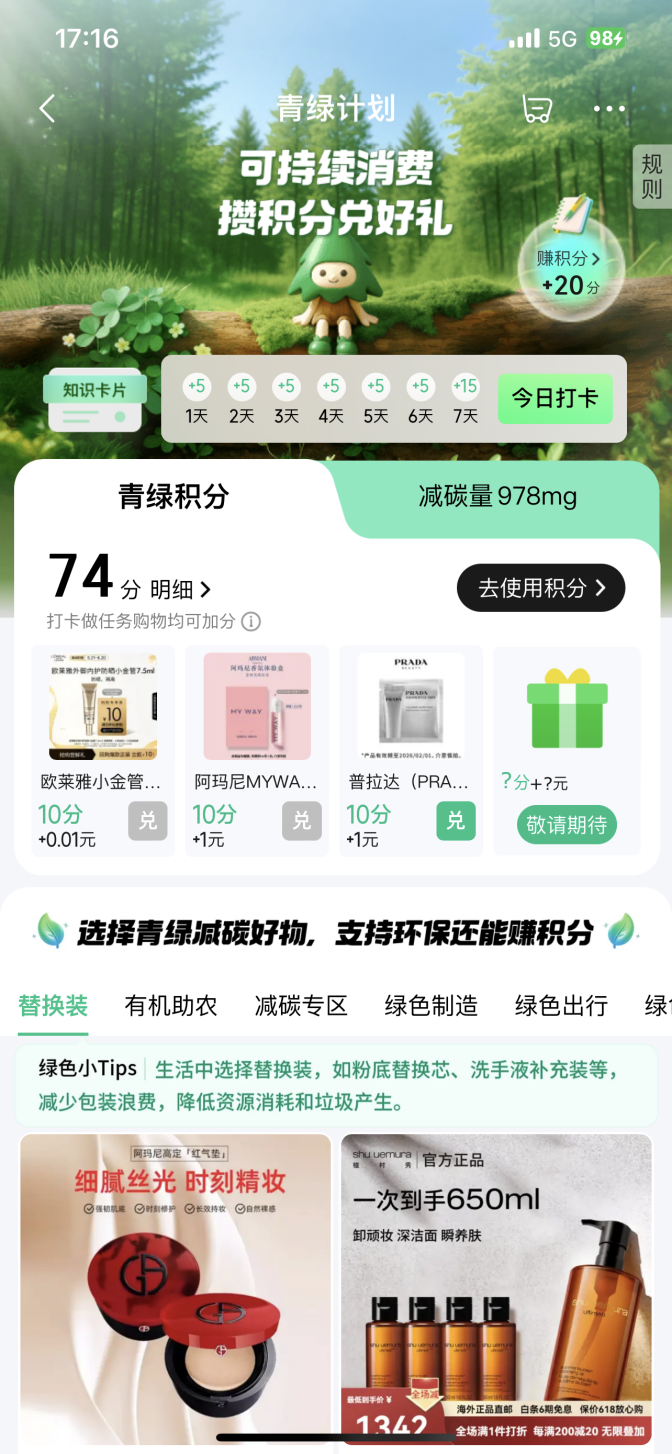Open the shopping cart

(537, 109)
